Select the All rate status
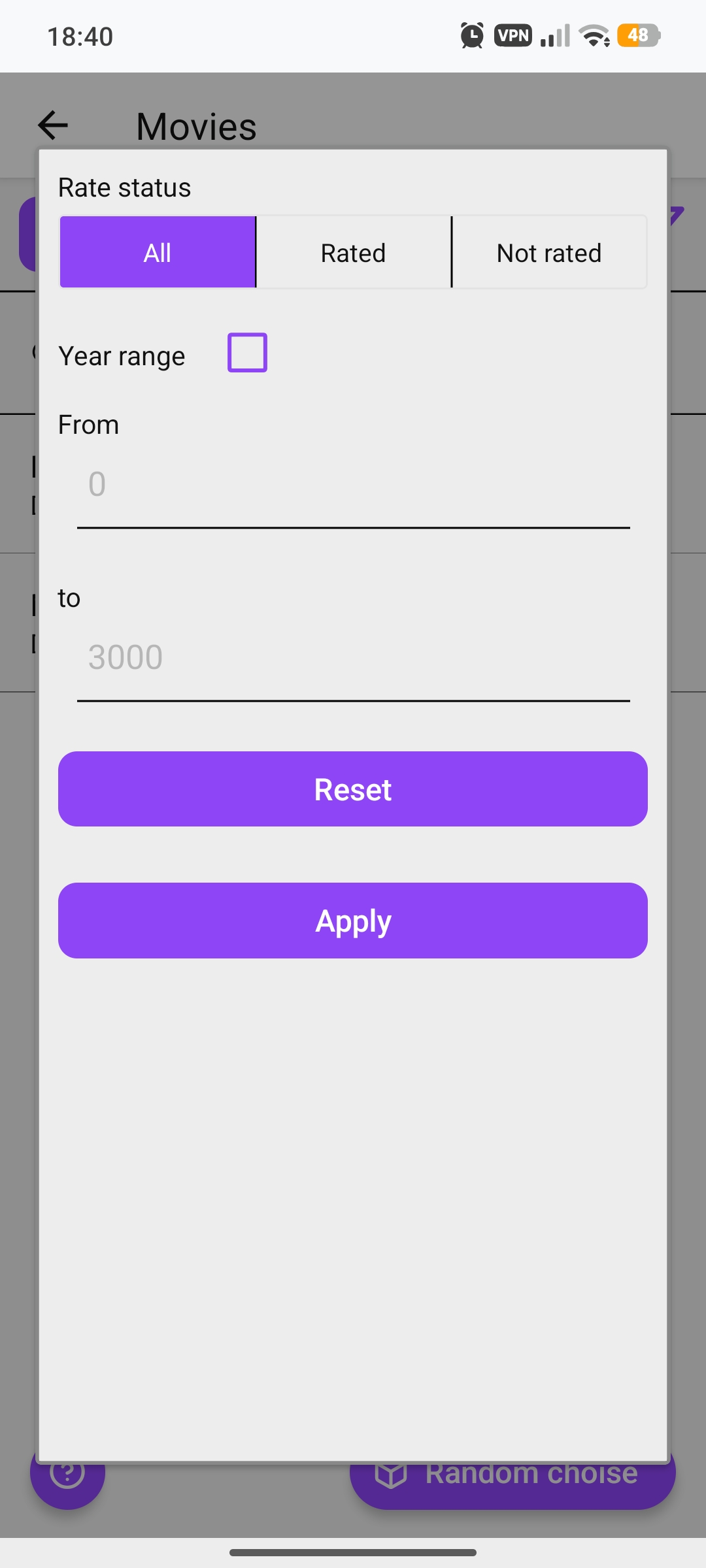 pyautogui.click(x=158, y=252)
